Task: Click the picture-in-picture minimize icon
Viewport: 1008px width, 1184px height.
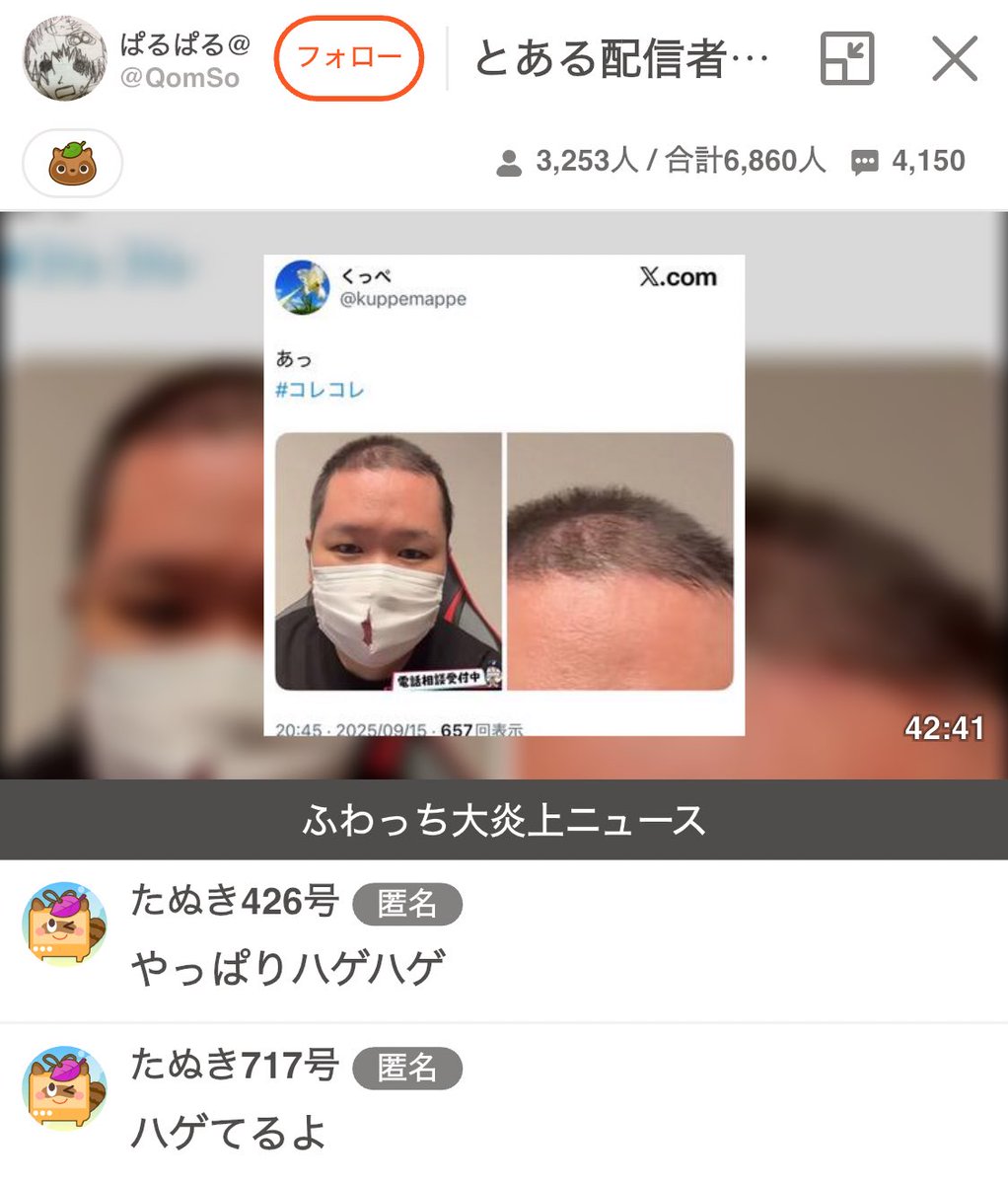Action: click(x=845, y=58)
